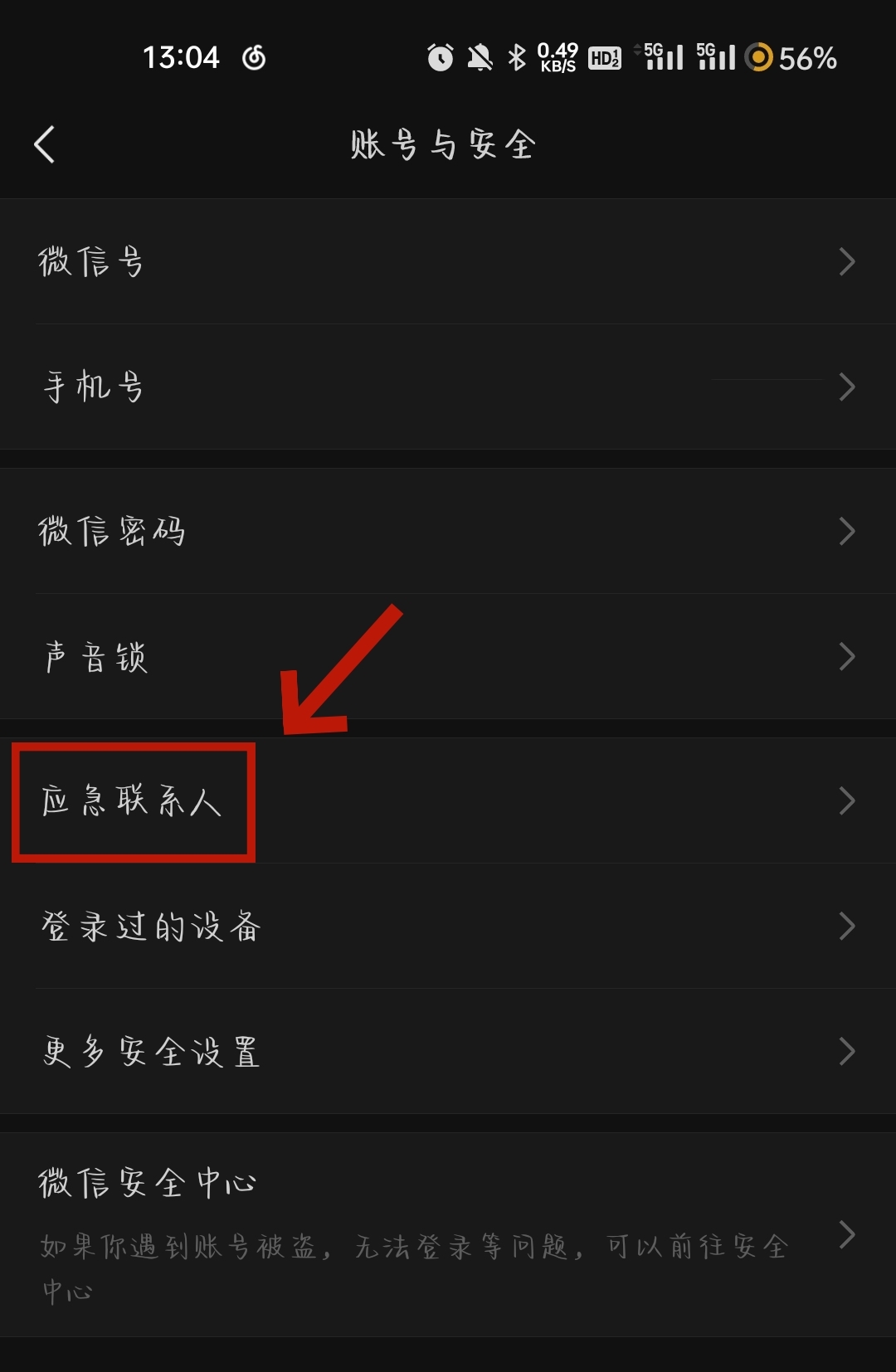Open the 手机号 setting

pyautogui.click(x=448, y=387)
